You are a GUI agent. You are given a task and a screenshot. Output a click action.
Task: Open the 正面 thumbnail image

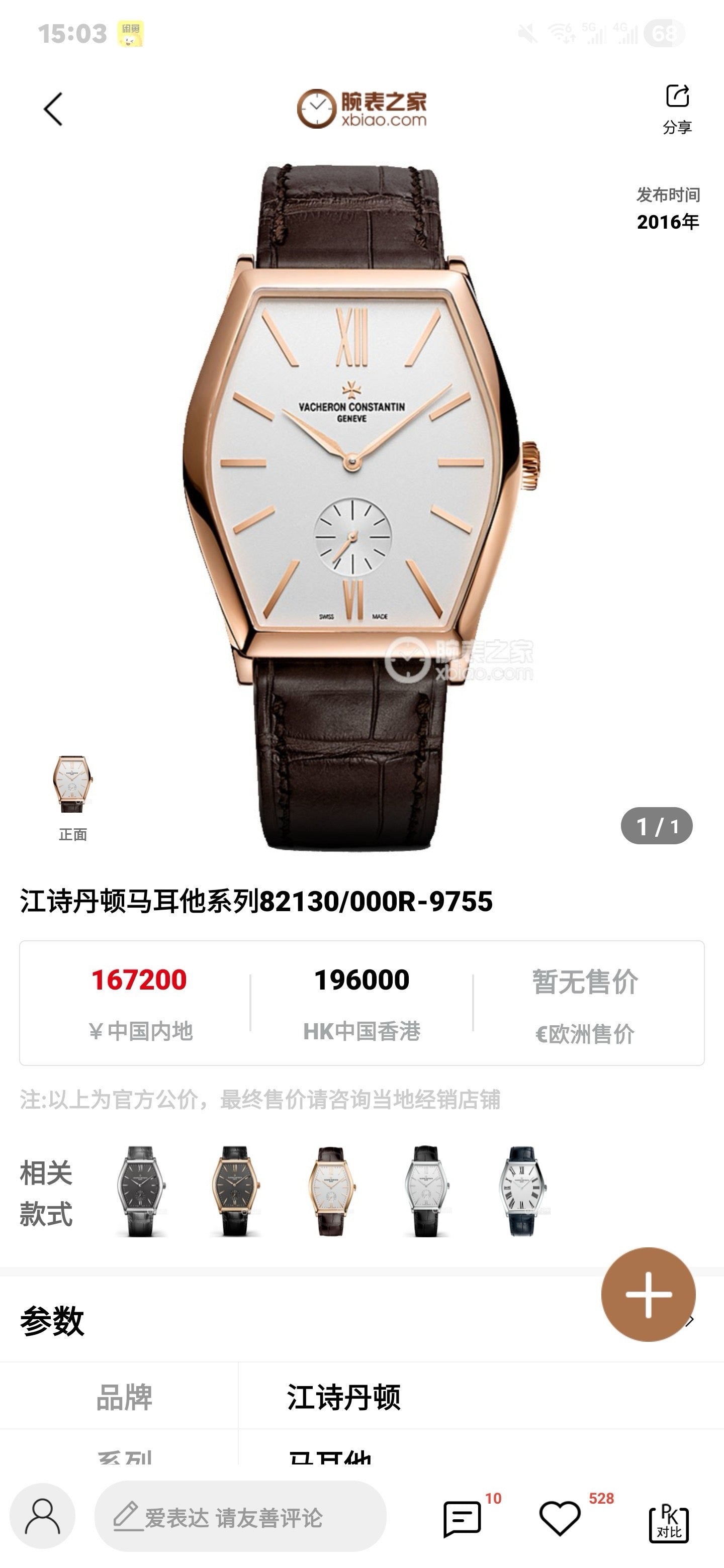tap(72, 785)
